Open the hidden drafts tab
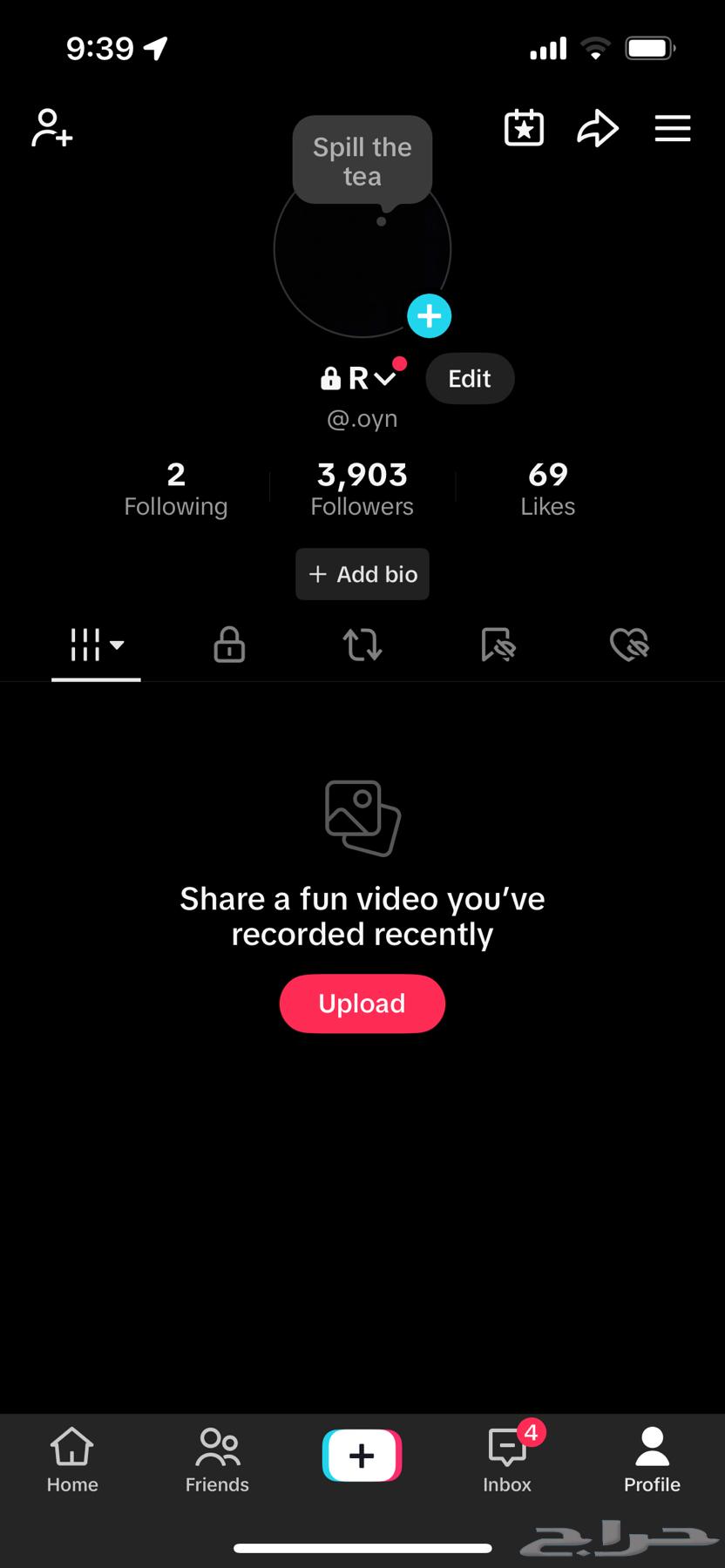The width and height of the screenshot is (725, 1568). tap(496, 645)
